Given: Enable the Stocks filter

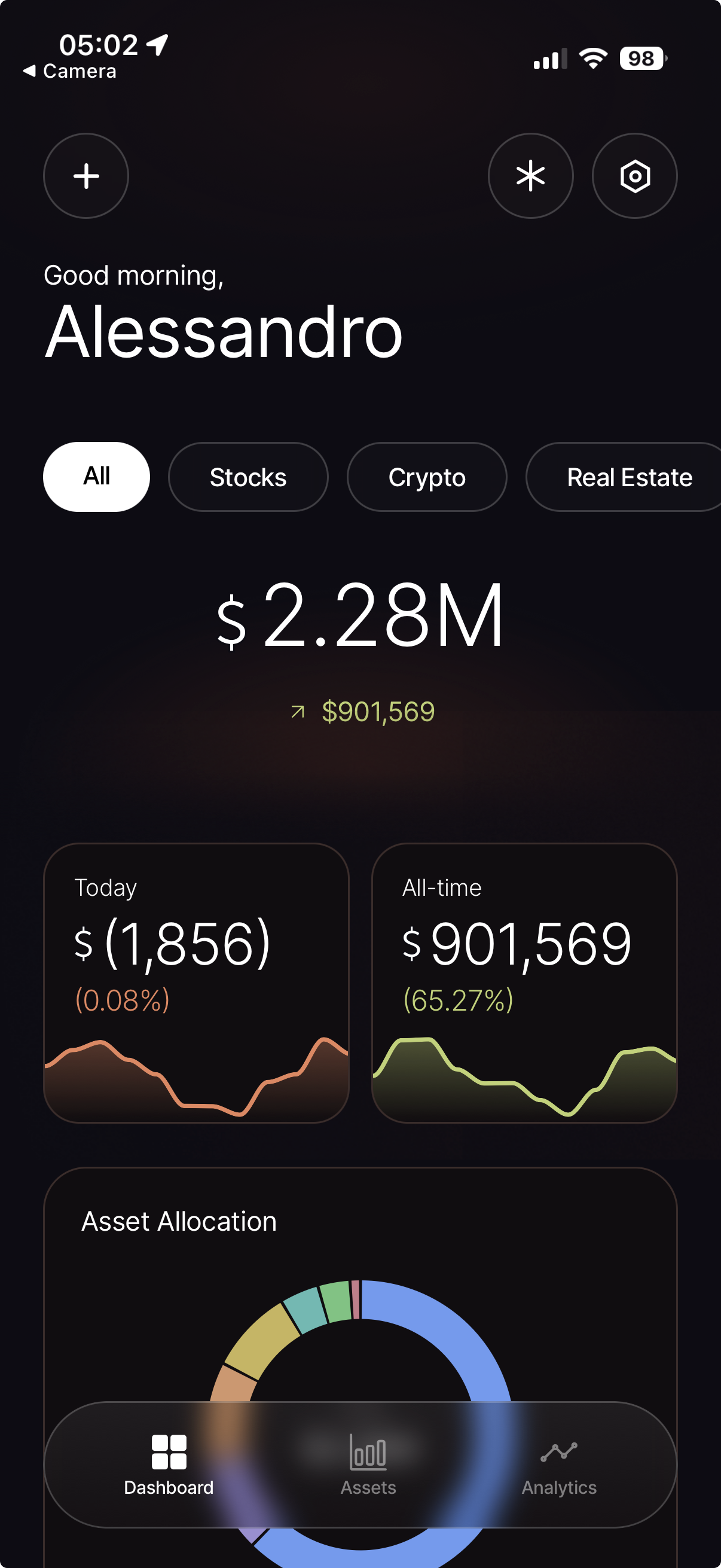Looking at the screenshot, I should 248,477.
